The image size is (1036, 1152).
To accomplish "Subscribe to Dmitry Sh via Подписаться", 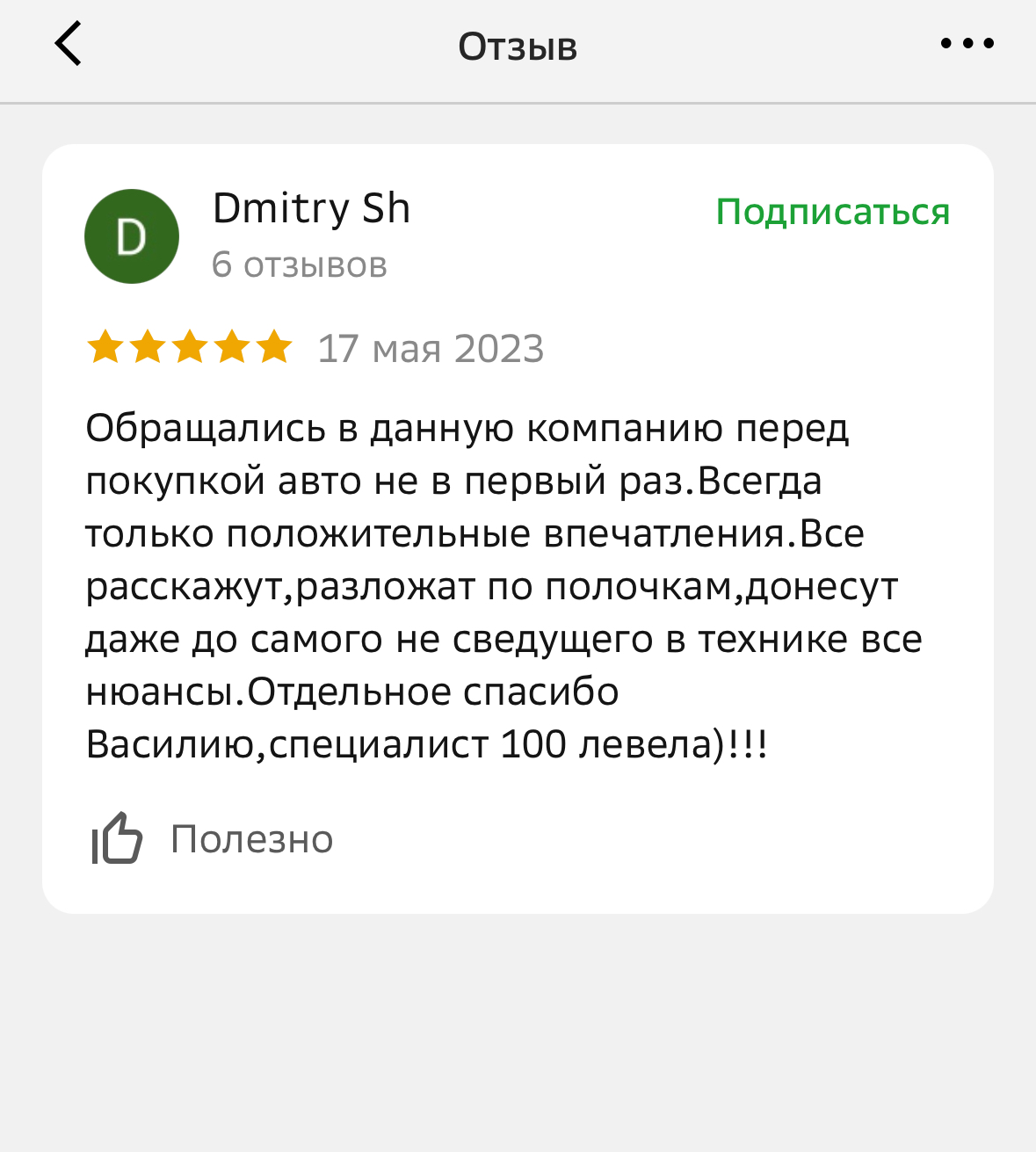I will click(x=832, y=212).
